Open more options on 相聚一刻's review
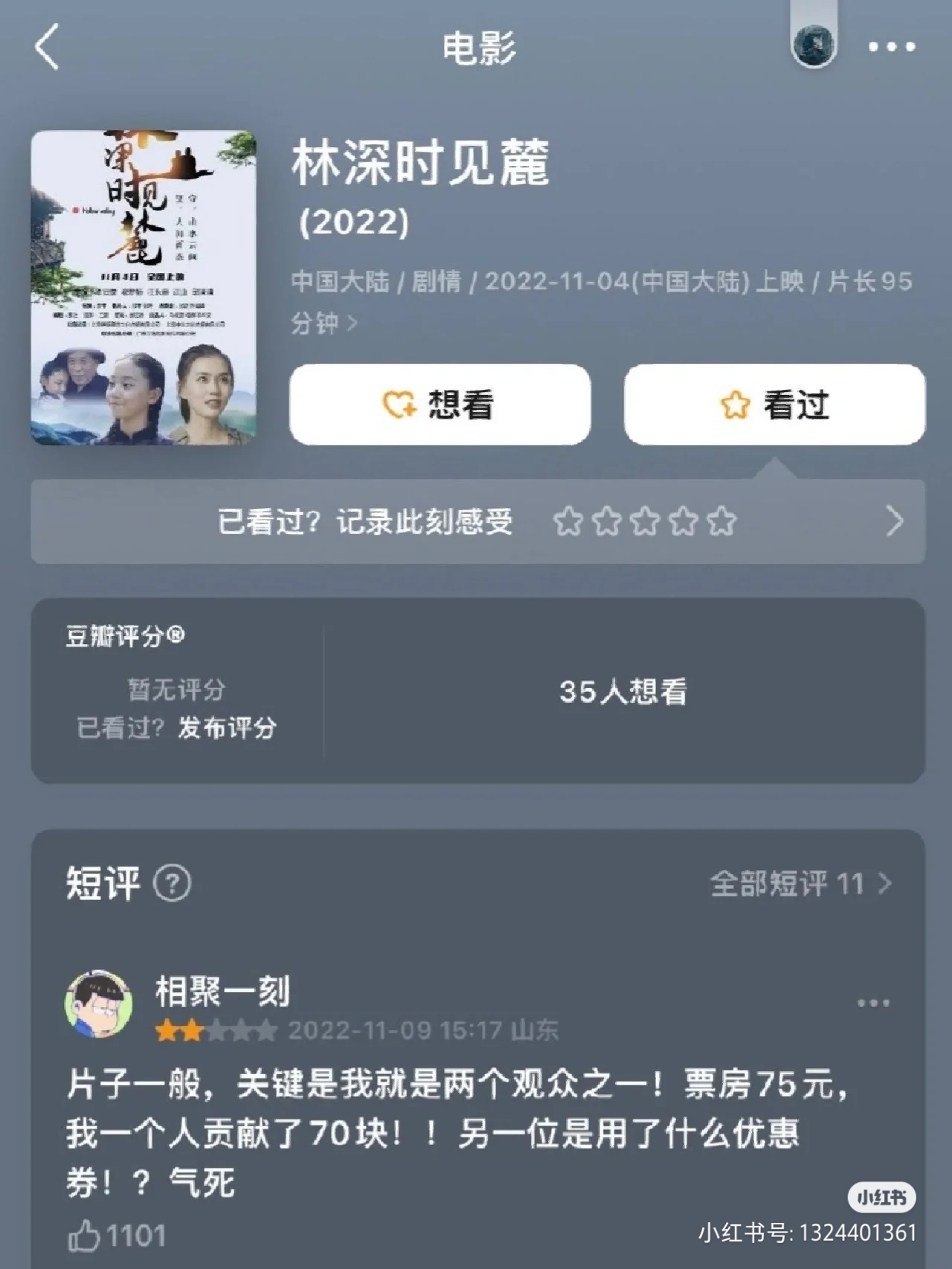This screenshot has height=1269, width=952. click(873, 1003)
